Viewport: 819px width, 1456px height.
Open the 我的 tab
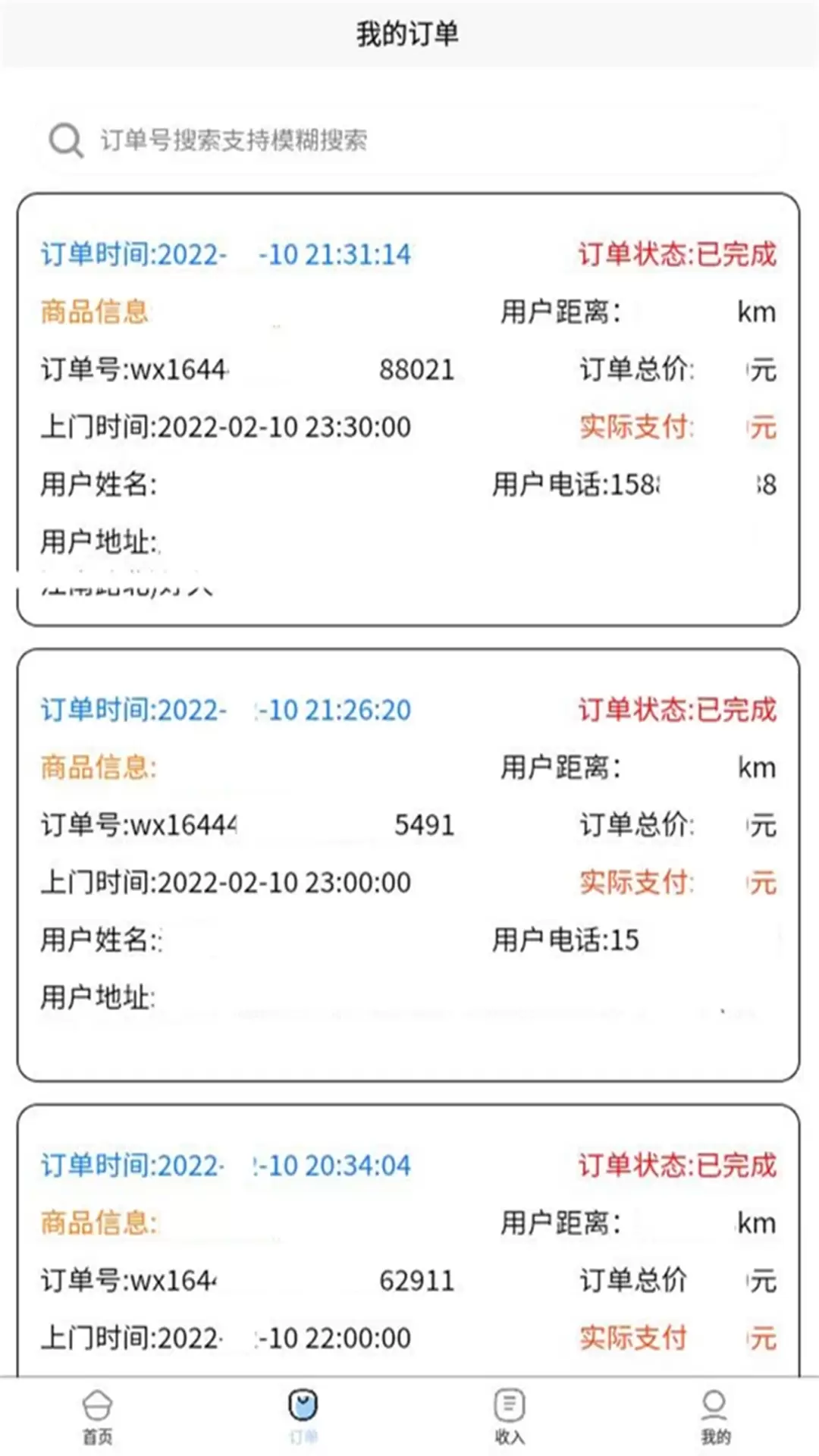(x=715, y=1417)
